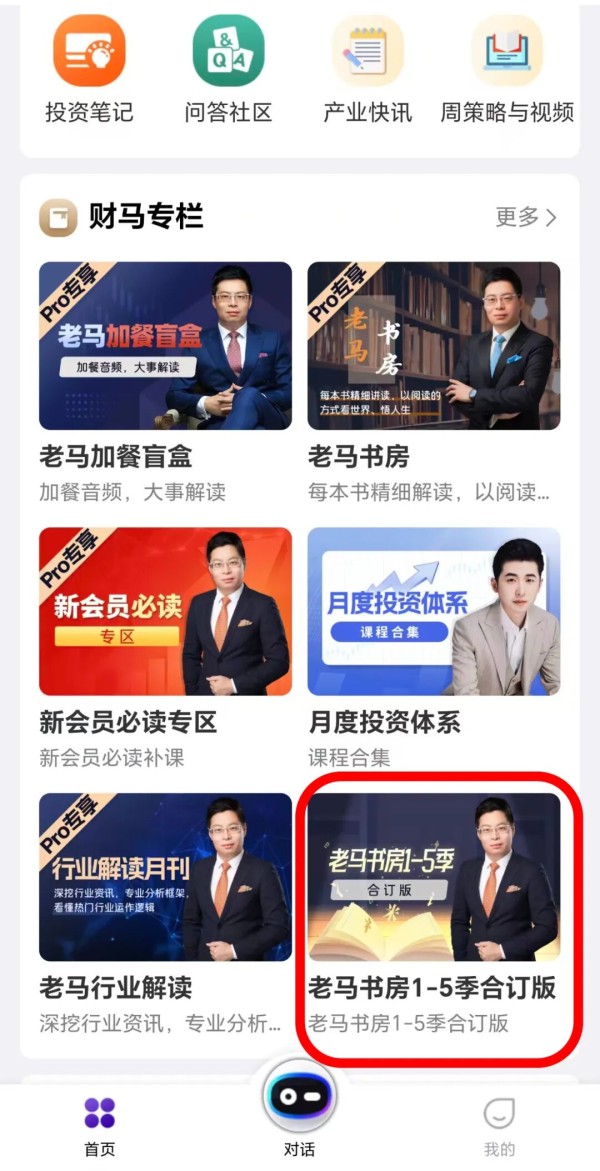Screen dimensions: 600x1171
Task: View the 老马行业解读 card
Action: pyautogui.click(x=165, y=877)
